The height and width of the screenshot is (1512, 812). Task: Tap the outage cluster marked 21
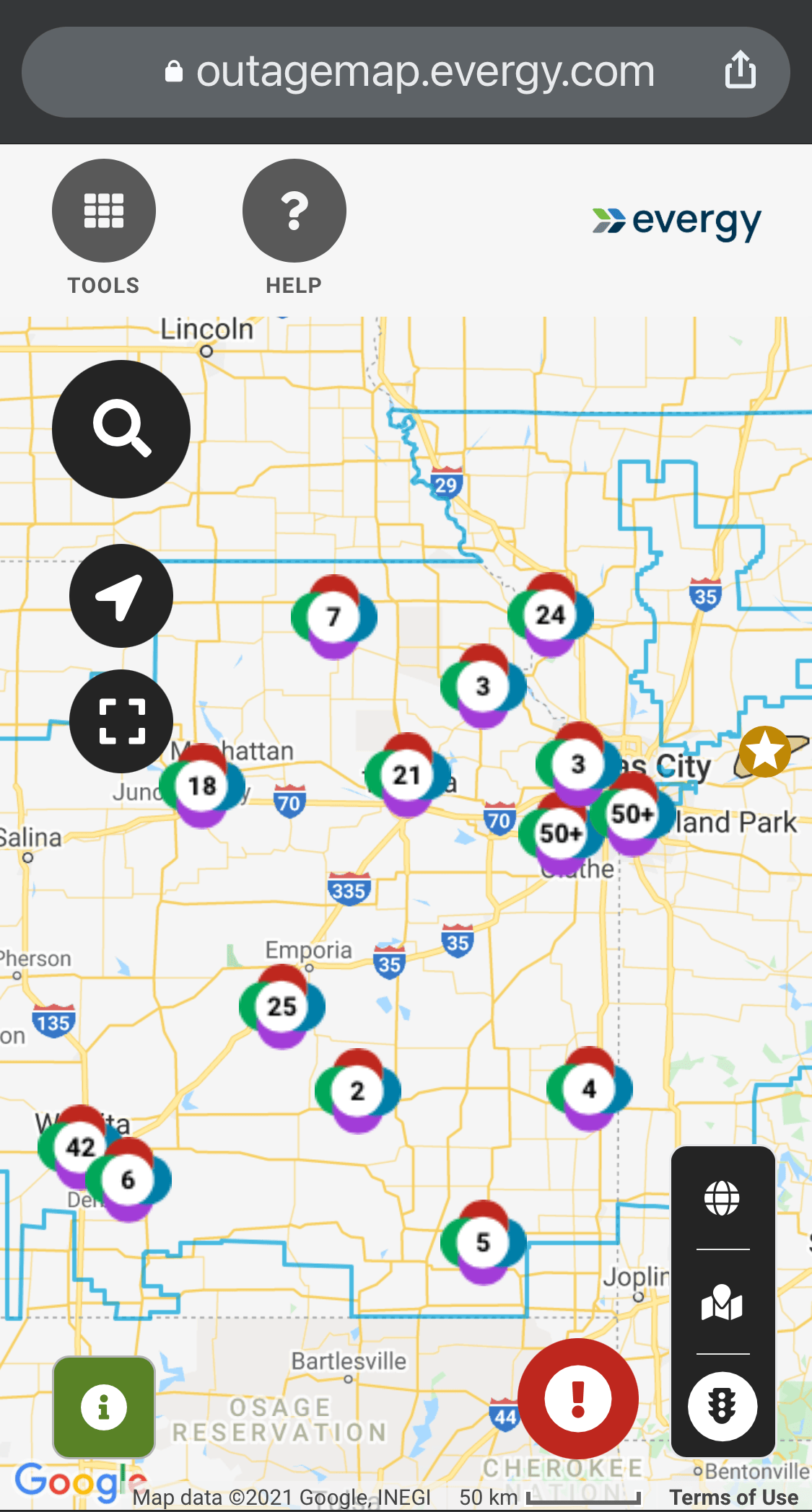[x=407, y=775]
